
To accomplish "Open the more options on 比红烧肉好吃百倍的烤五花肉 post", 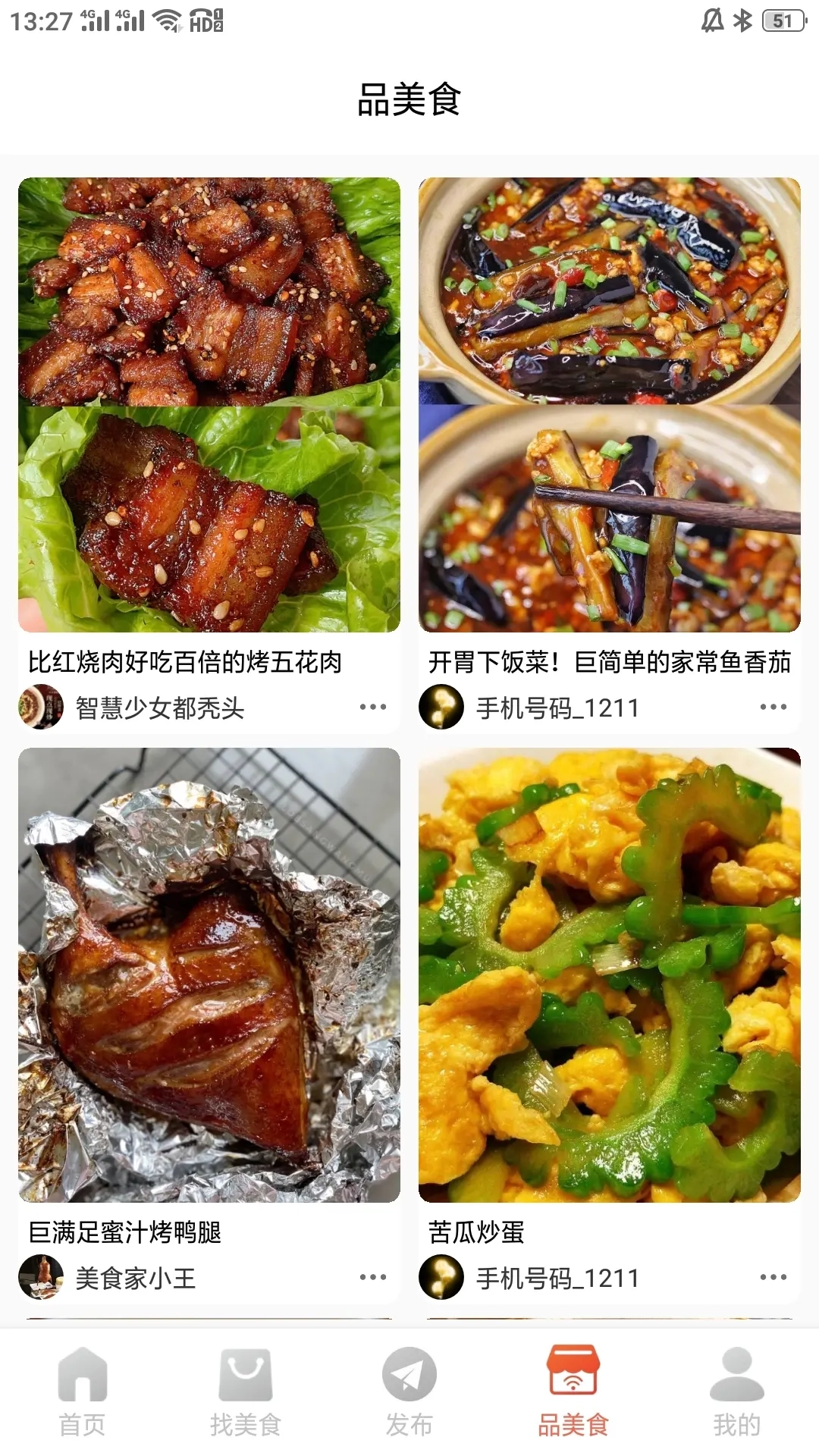I will [371, 705].
